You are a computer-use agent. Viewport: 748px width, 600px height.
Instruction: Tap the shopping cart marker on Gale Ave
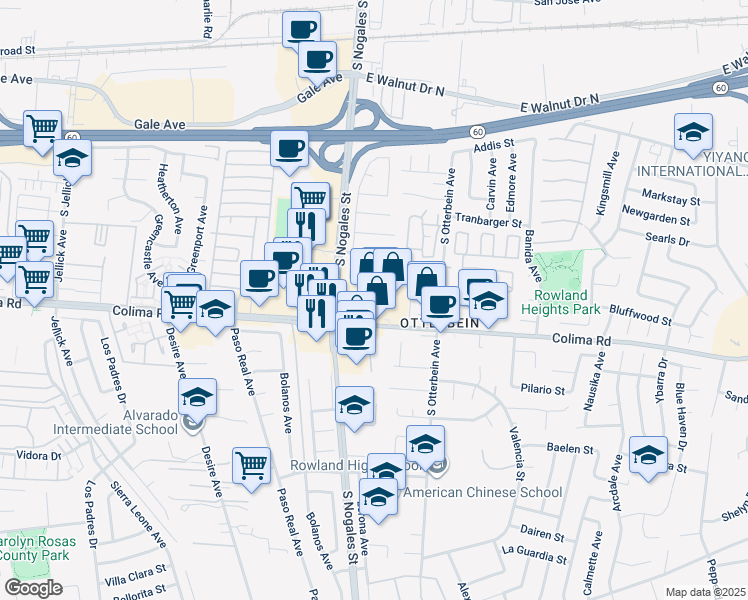coord(43,128)
